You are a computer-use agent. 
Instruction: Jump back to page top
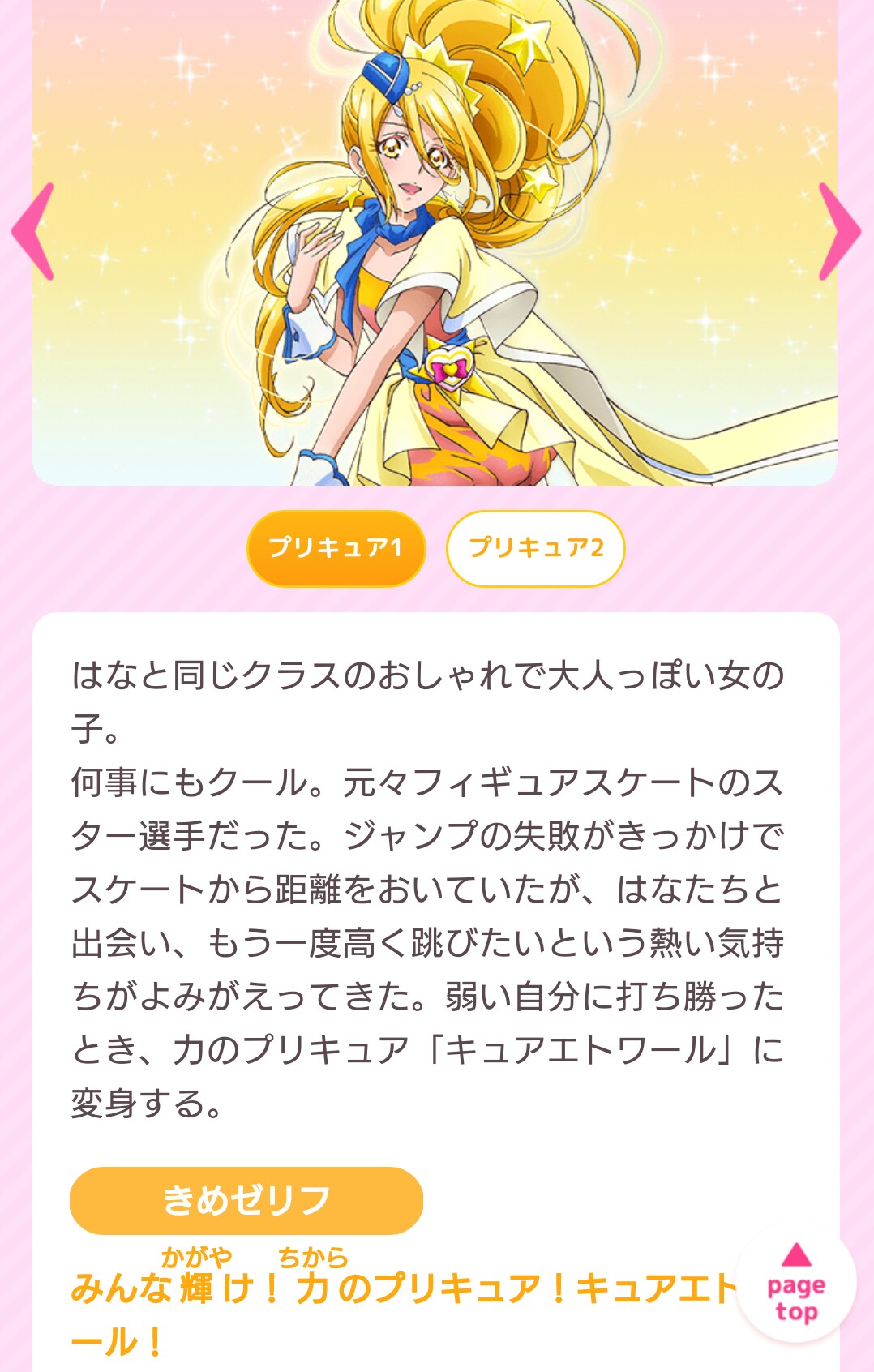point(796,1285)
